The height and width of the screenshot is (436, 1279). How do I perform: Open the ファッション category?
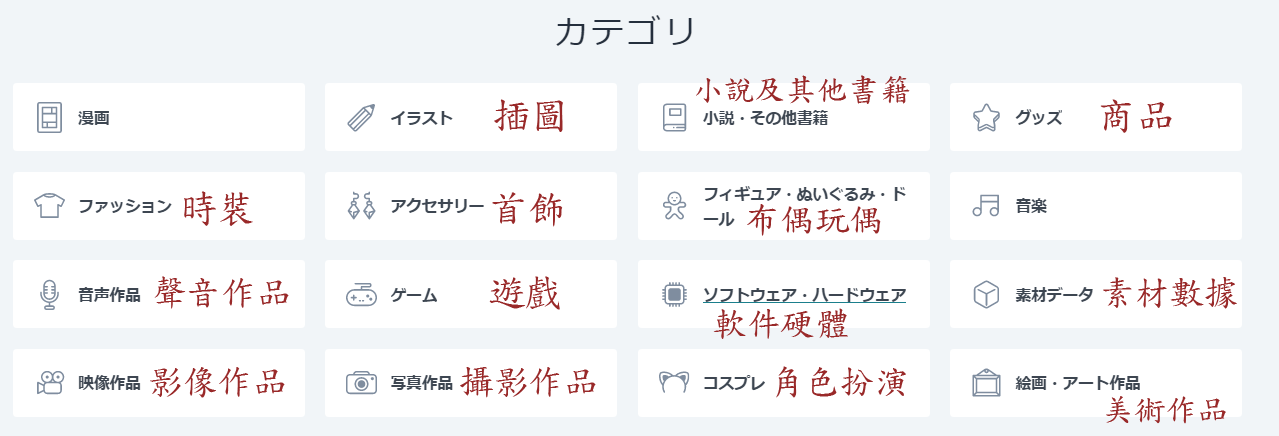pyautogui.click(x=125, y=207)
